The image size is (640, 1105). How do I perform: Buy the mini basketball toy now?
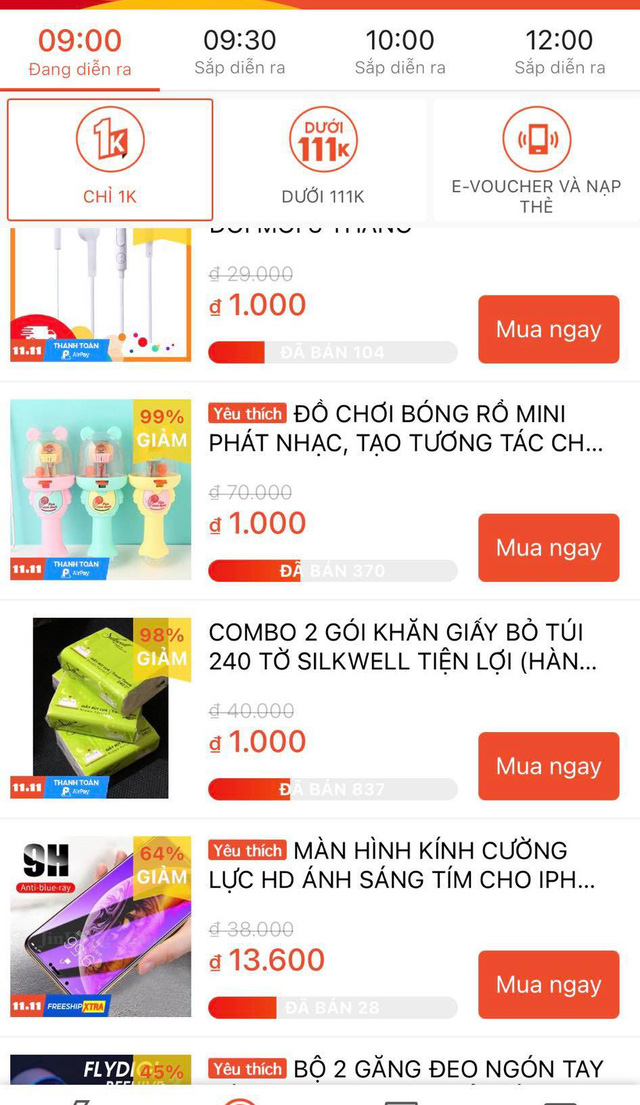pyautogui.click(x=548, y=547)
